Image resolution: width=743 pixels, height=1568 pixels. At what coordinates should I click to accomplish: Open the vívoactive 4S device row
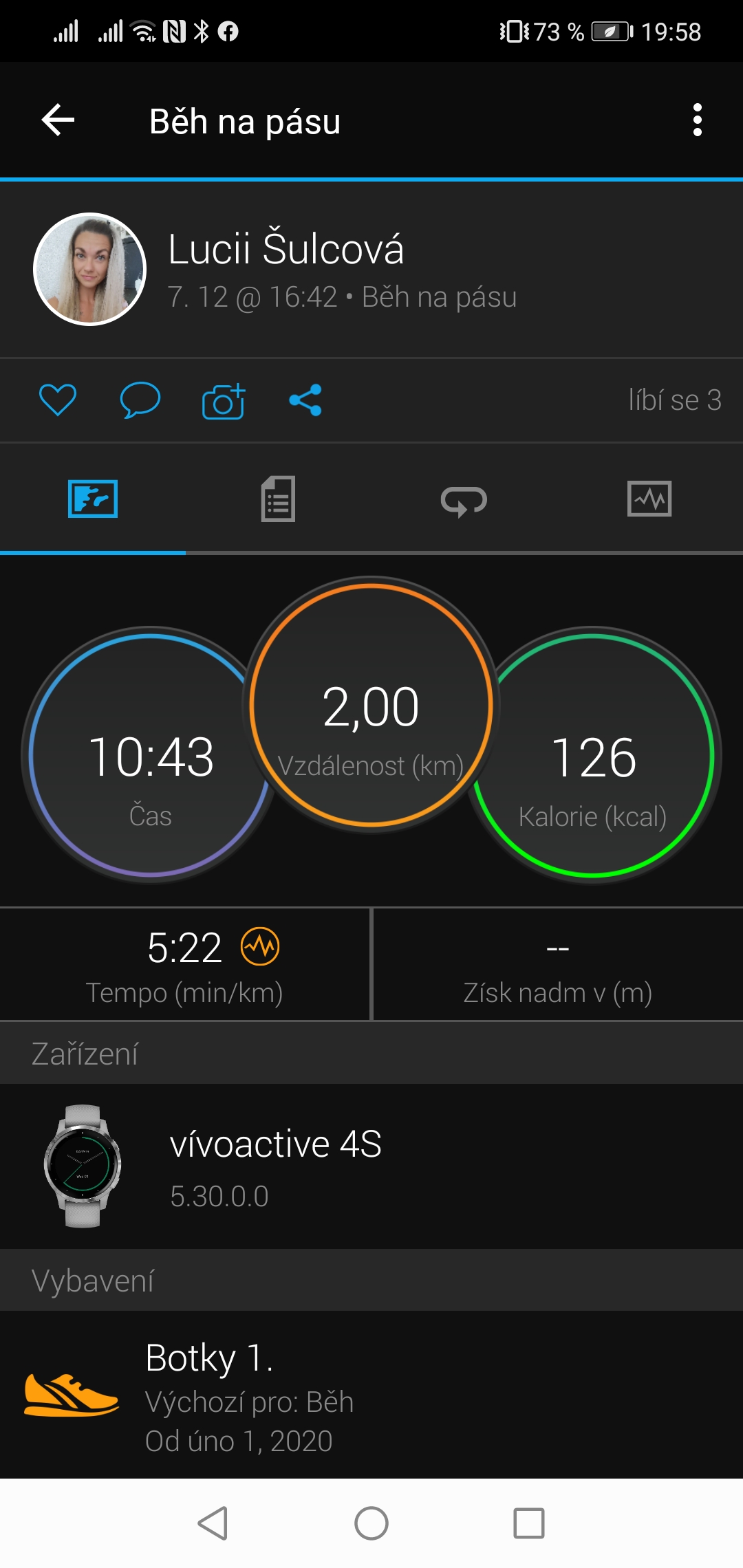371,1166
